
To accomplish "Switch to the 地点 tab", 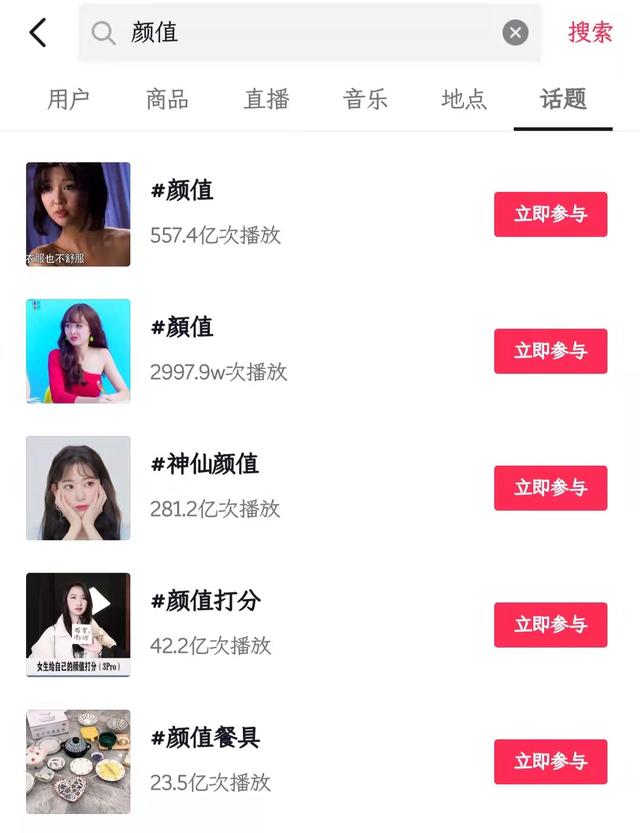I will (464, 99).
